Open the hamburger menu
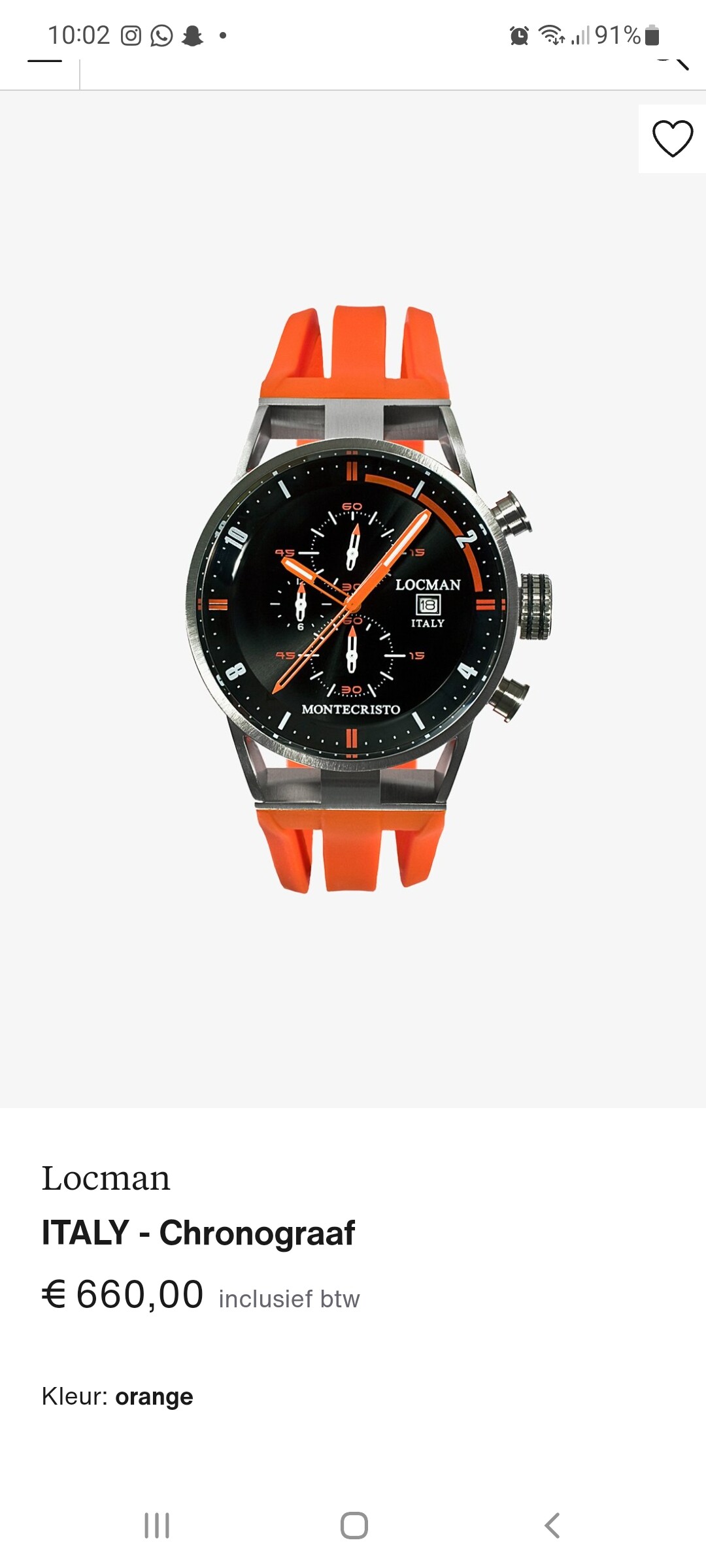Viewport: 706px width, 1568px height. click(x=44, y=60)
